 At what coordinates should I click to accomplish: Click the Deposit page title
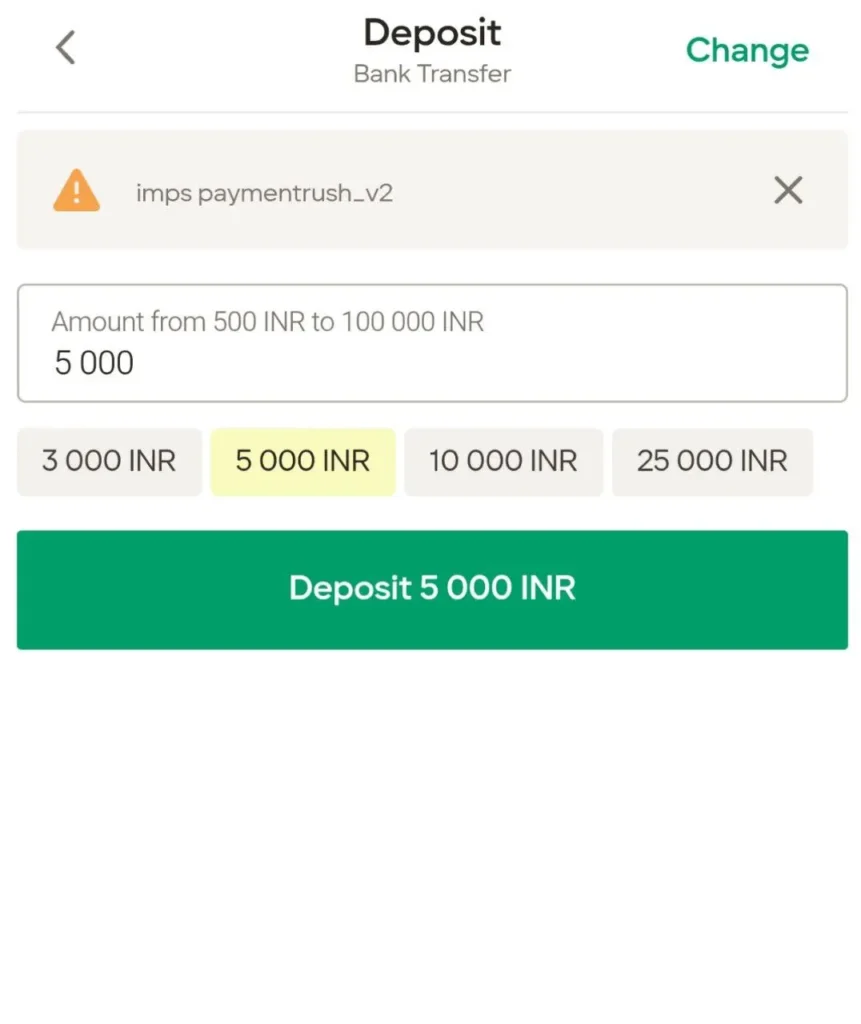(x=432, y=32)
